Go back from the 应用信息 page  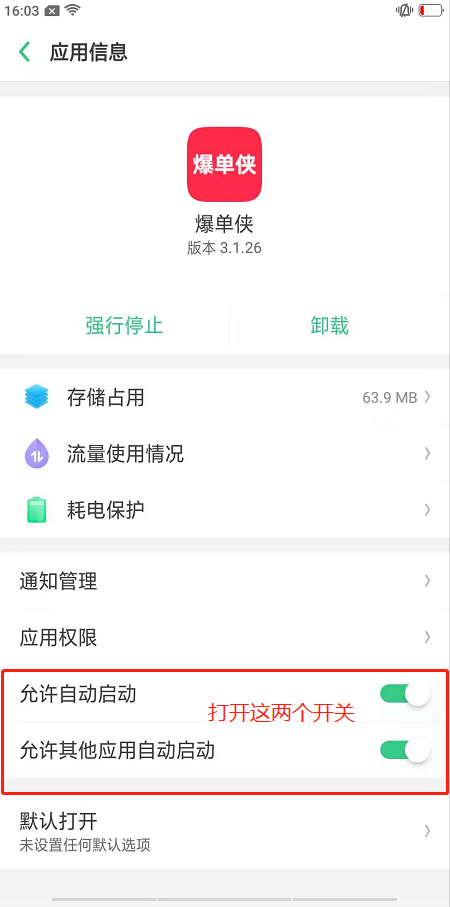pos(24,52)
